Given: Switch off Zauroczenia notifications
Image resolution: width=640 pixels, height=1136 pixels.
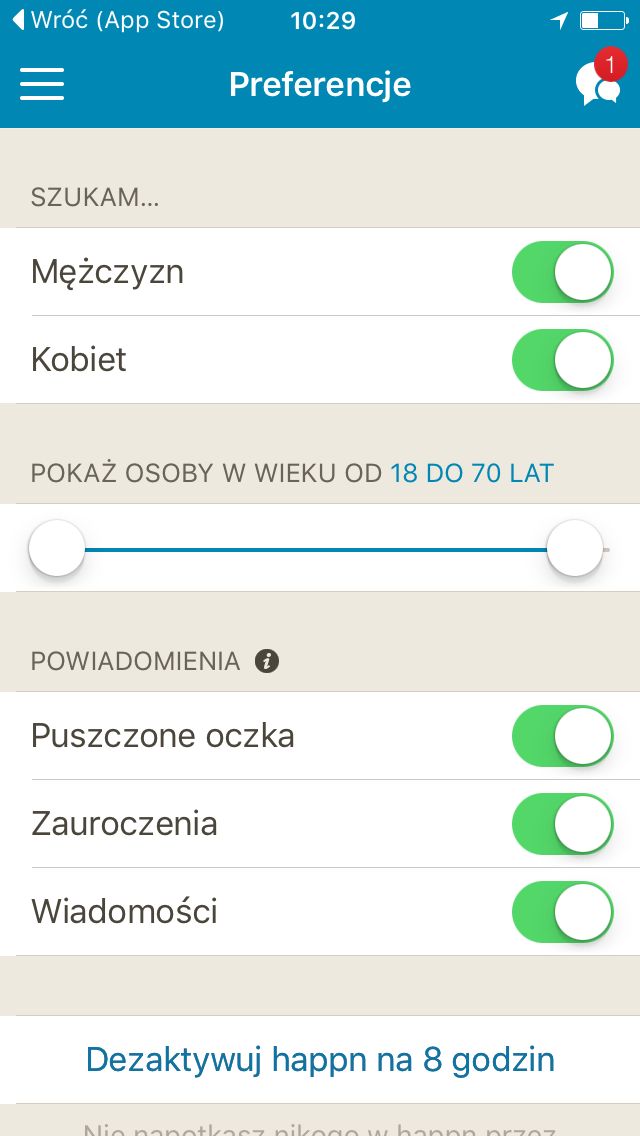Looking at the screenshot, I should 562,824.
